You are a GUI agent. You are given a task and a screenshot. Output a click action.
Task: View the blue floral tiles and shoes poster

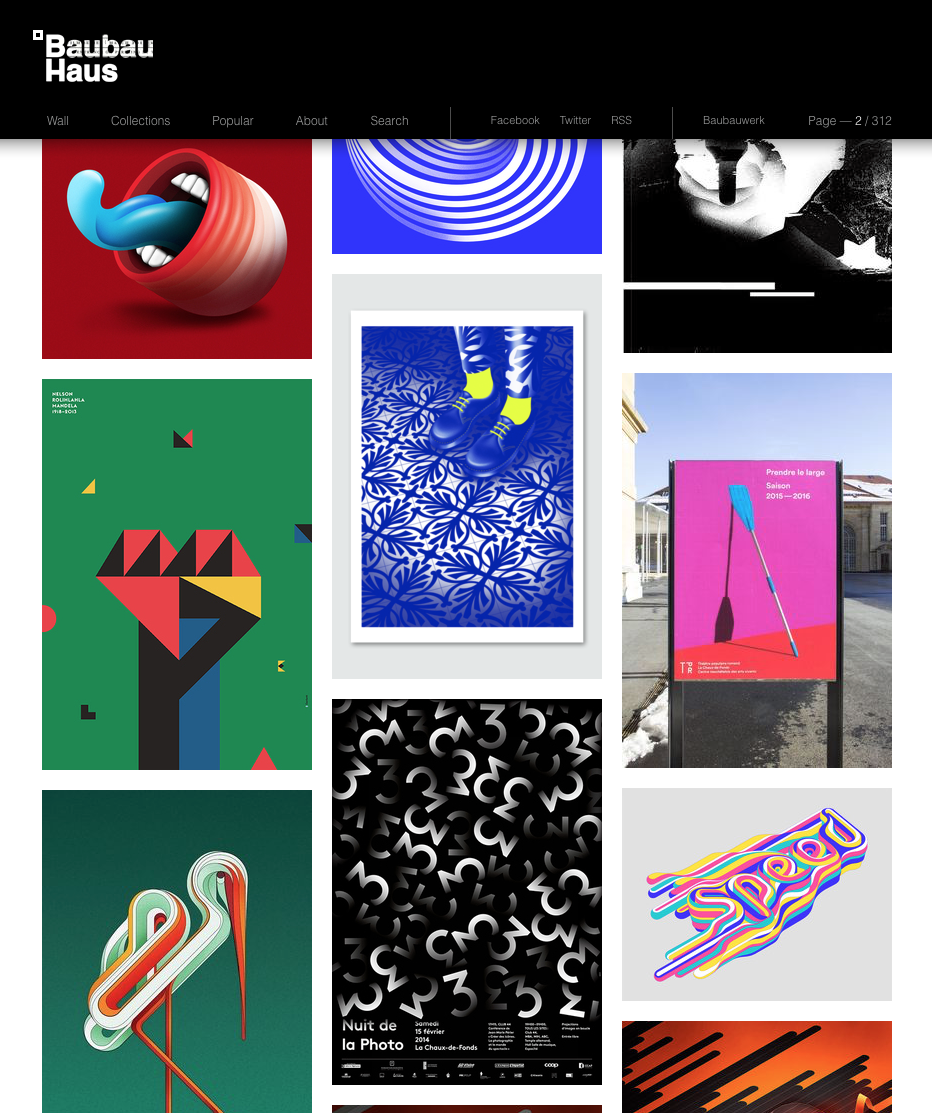(467, 476)
